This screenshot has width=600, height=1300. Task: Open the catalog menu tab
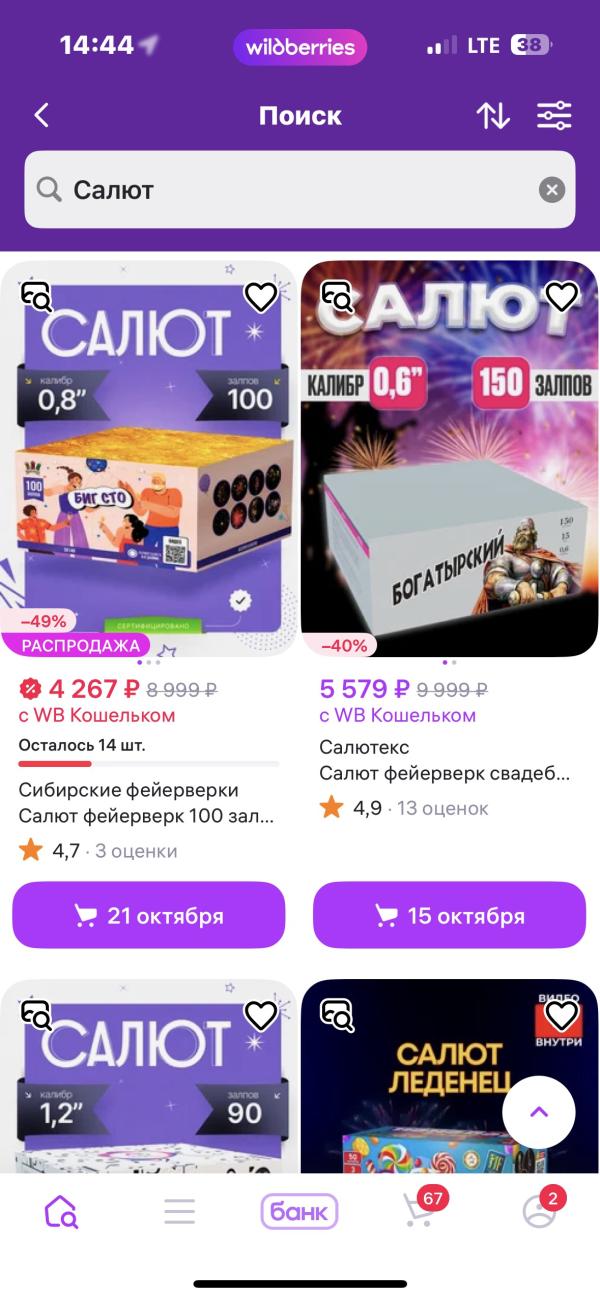coord(179,1212)
